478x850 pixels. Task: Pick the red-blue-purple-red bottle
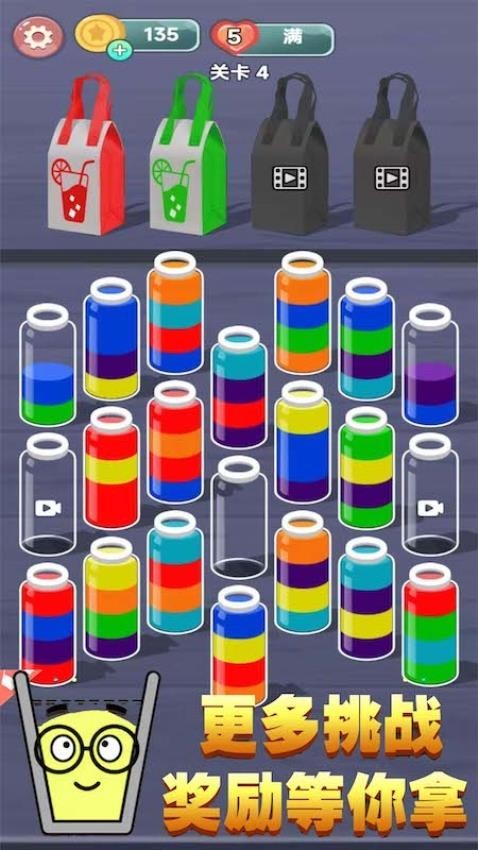pyautogui.click(x=48, y=624)
